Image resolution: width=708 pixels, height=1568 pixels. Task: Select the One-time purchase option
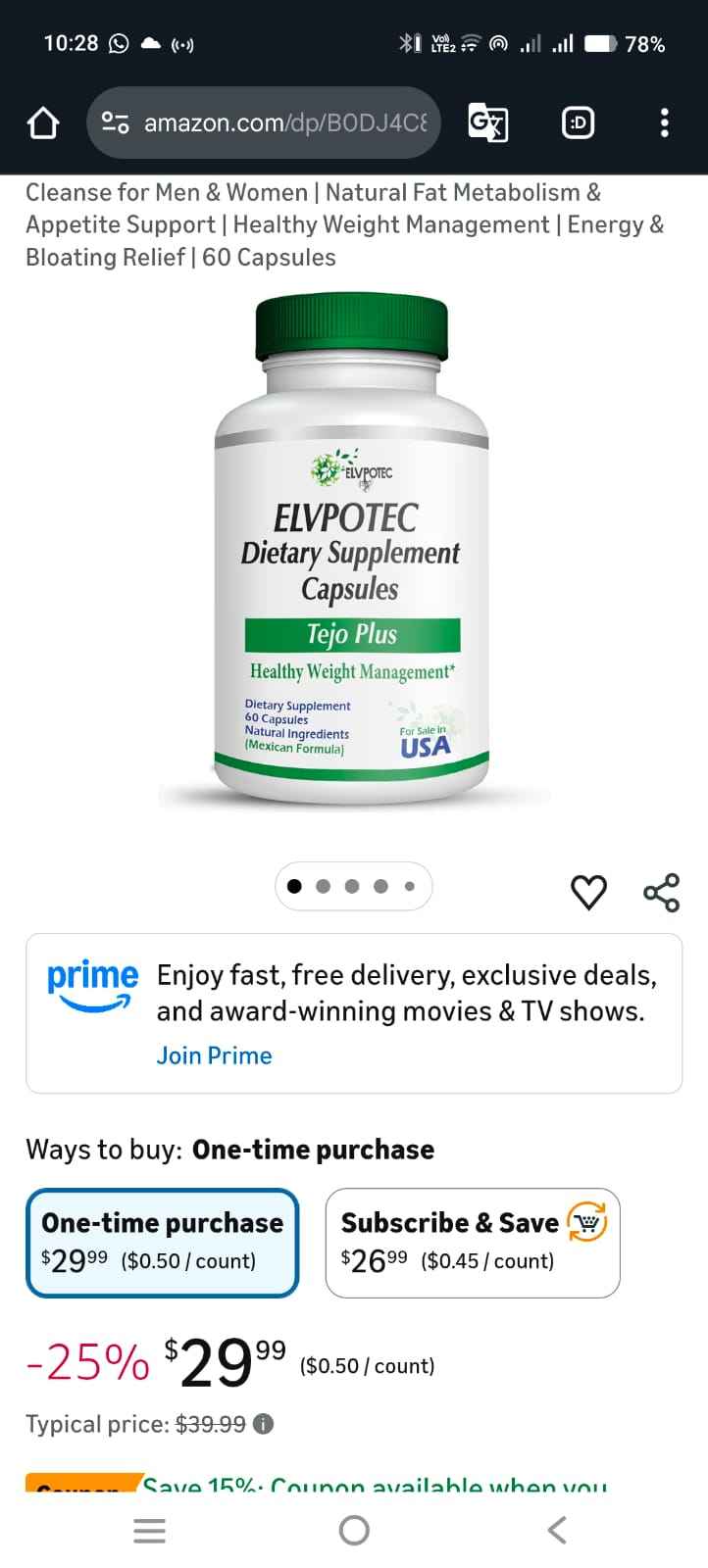(x=163, y=1243)
